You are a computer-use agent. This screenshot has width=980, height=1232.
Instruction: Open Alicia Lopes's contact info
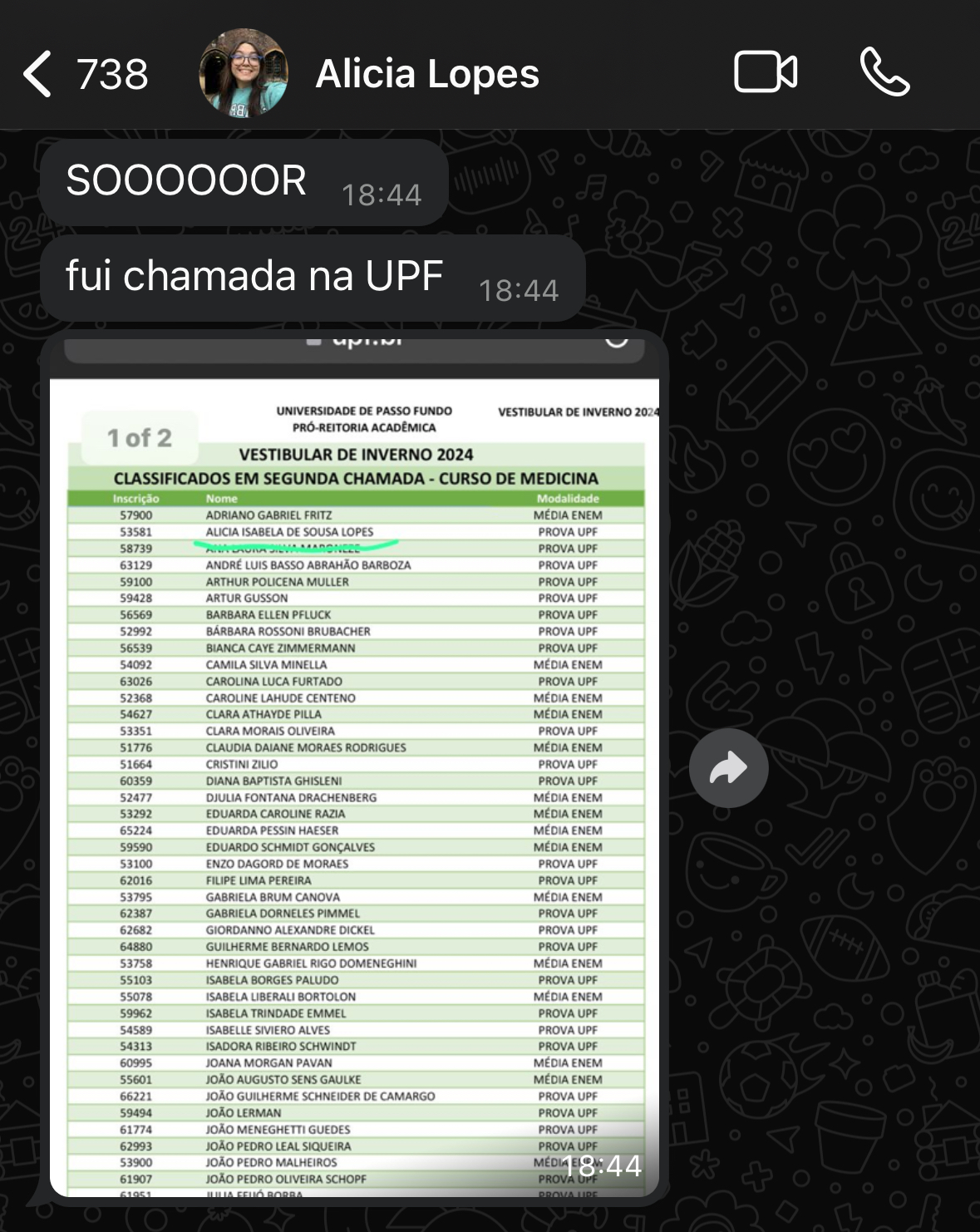pyautogui.click(x=427, y=74)
